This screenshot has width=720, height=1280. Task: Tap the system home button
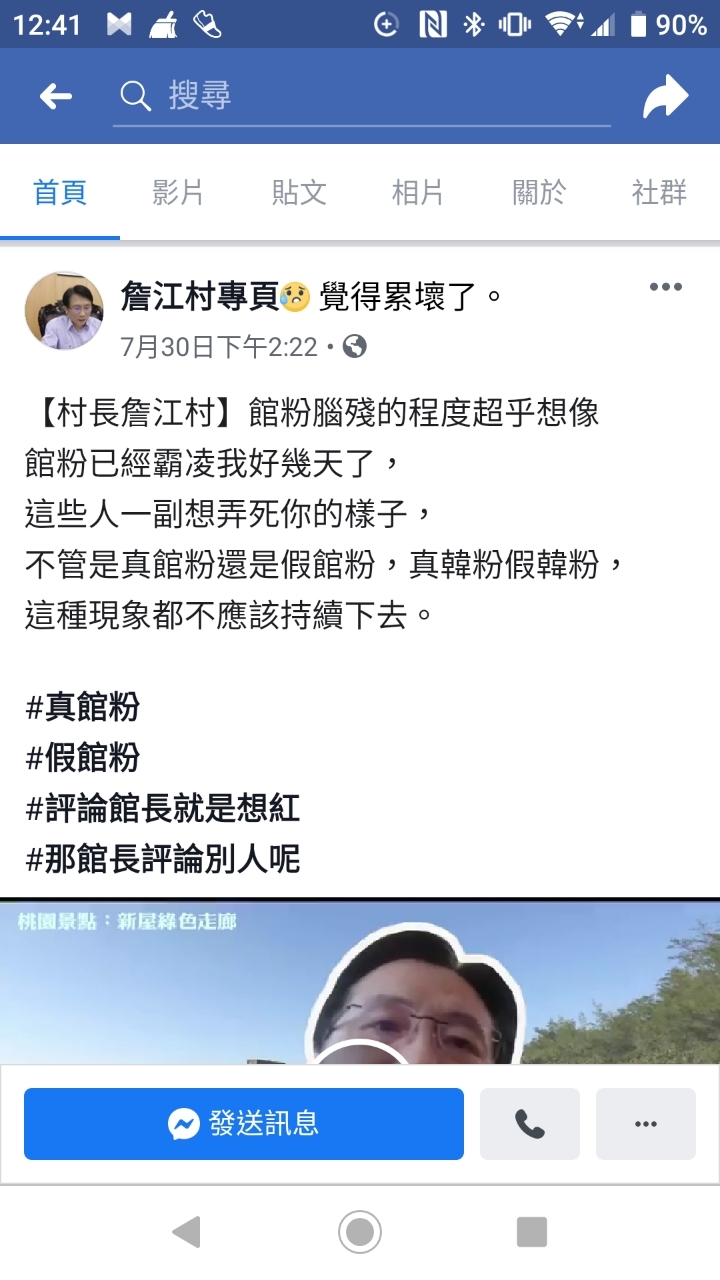pos(360,1232)
